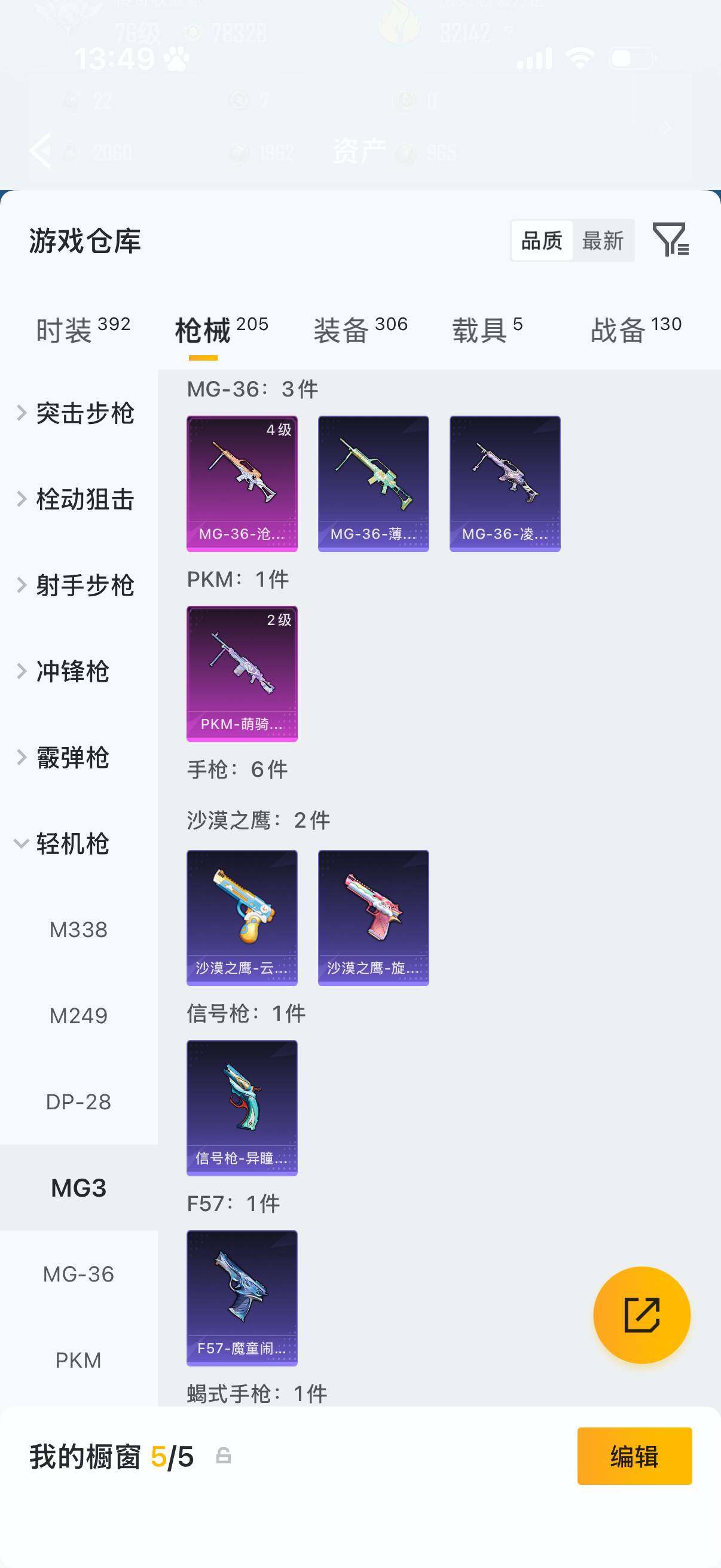Select the 沙漠之鹰-云 pistol thumbnail
Viewport: 721px width, 1568px height.
pos(242,916)
